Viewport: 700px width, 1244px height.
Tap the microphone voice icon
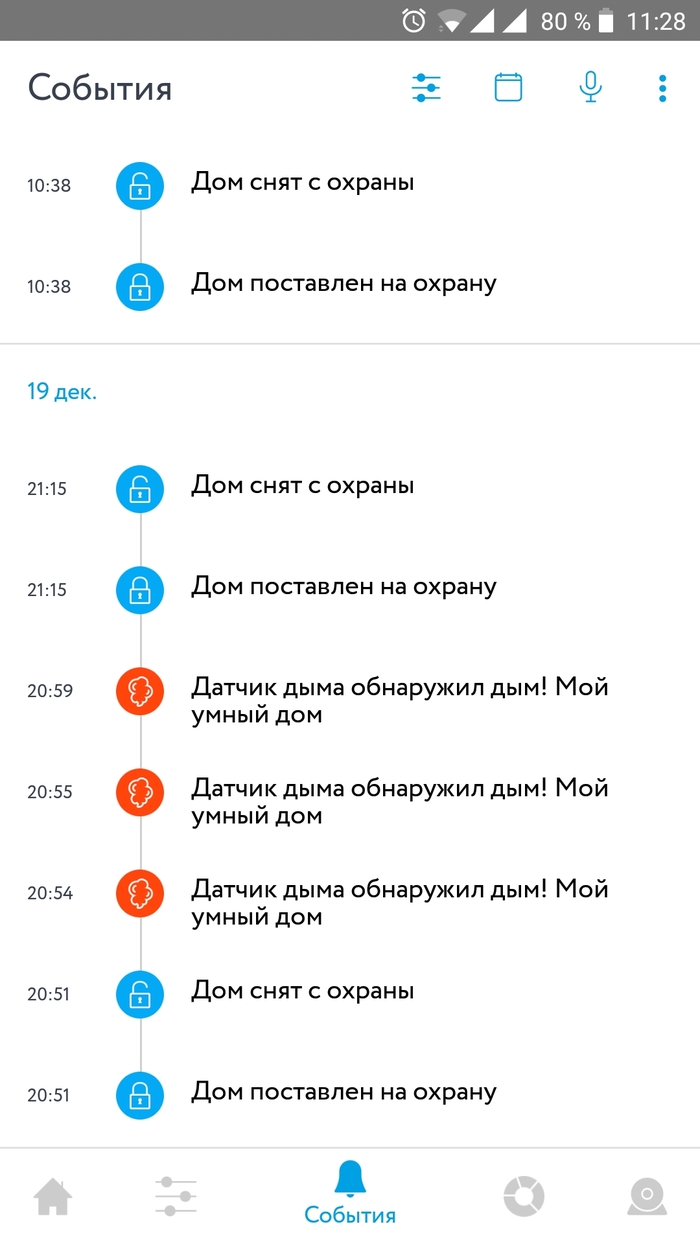coord(590,88)
